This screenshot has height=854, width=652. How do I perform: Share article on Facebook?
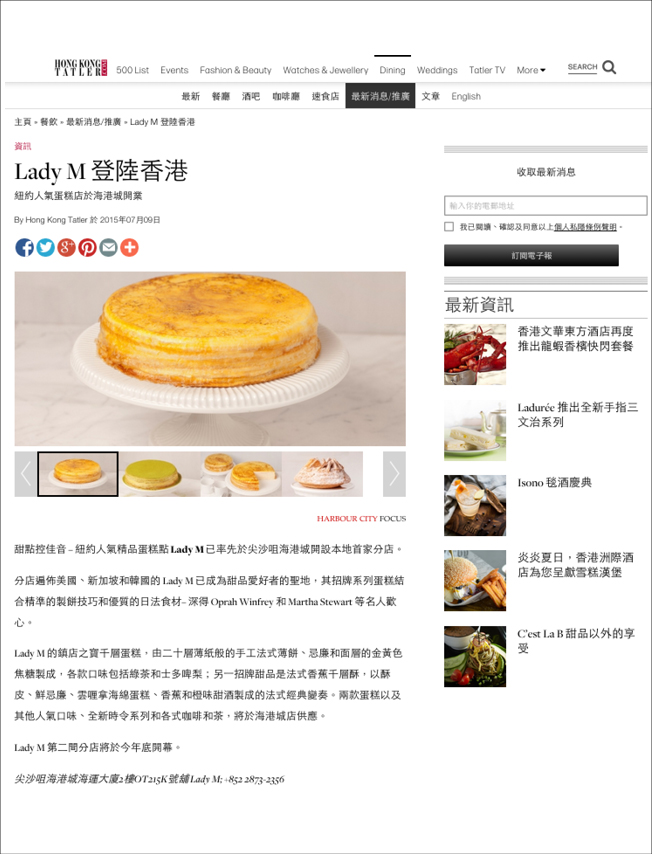pos(24,247)
